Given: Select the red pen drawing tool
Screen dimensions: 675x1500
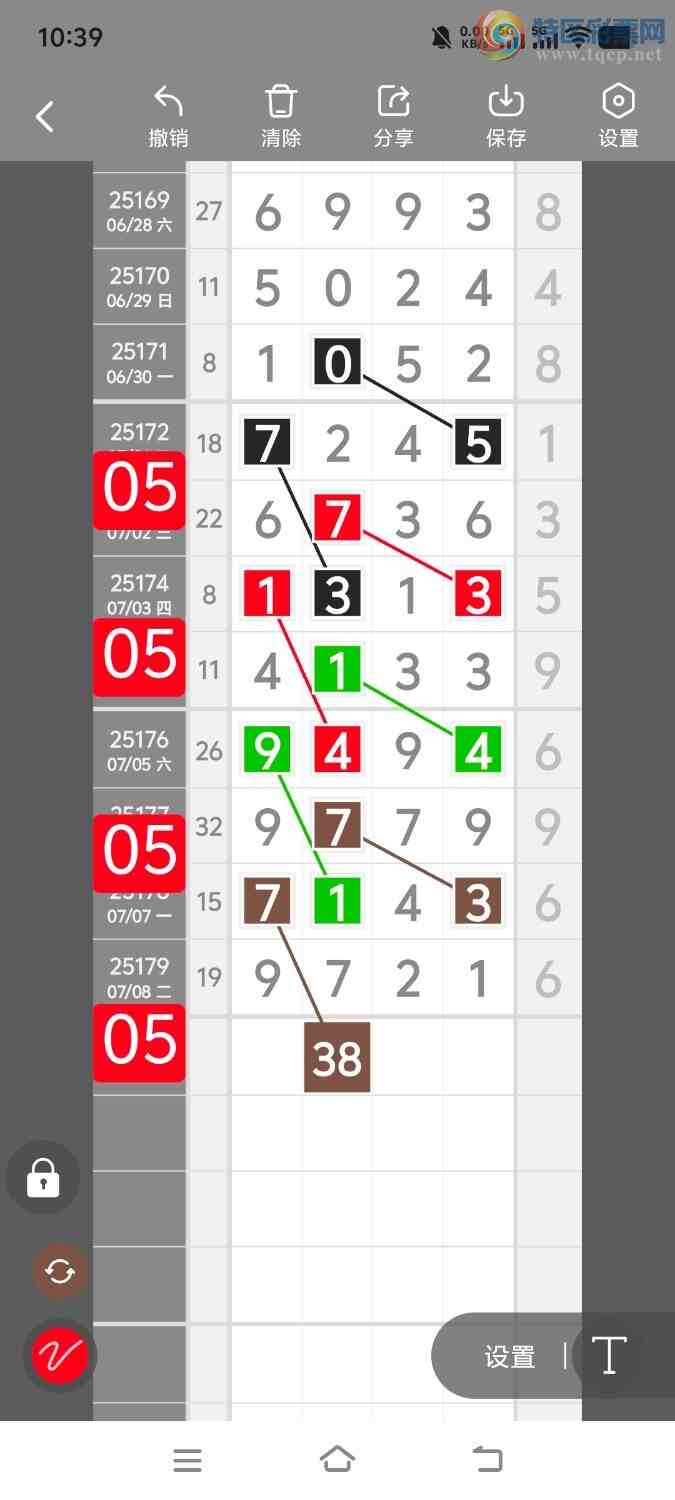Looking at the screenshot, I should coord(60,1356).
